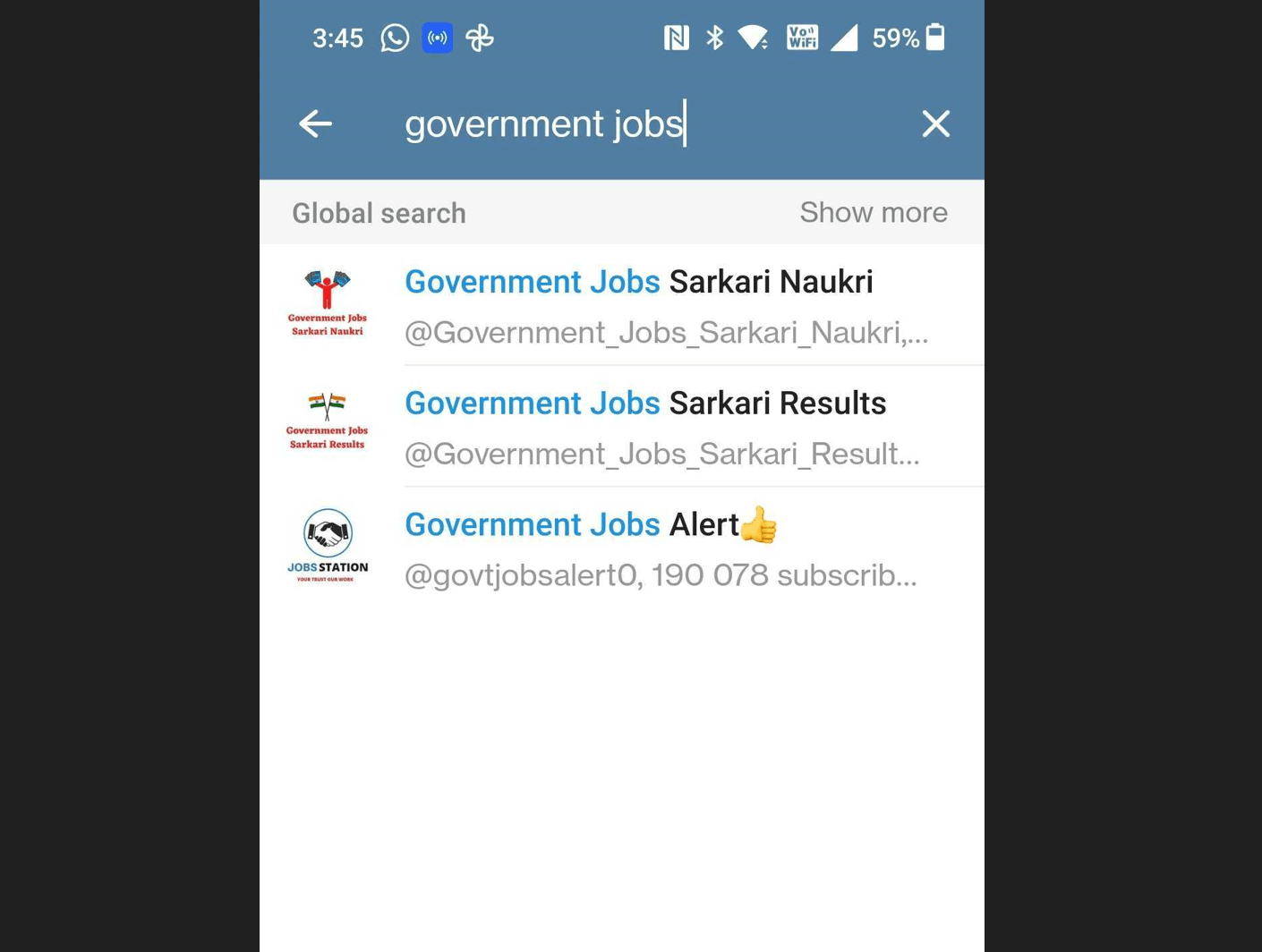Open Government Jobs Sarkari Results channel
This screenshot has width=1262, height=952.
click(x=644, y=427)
